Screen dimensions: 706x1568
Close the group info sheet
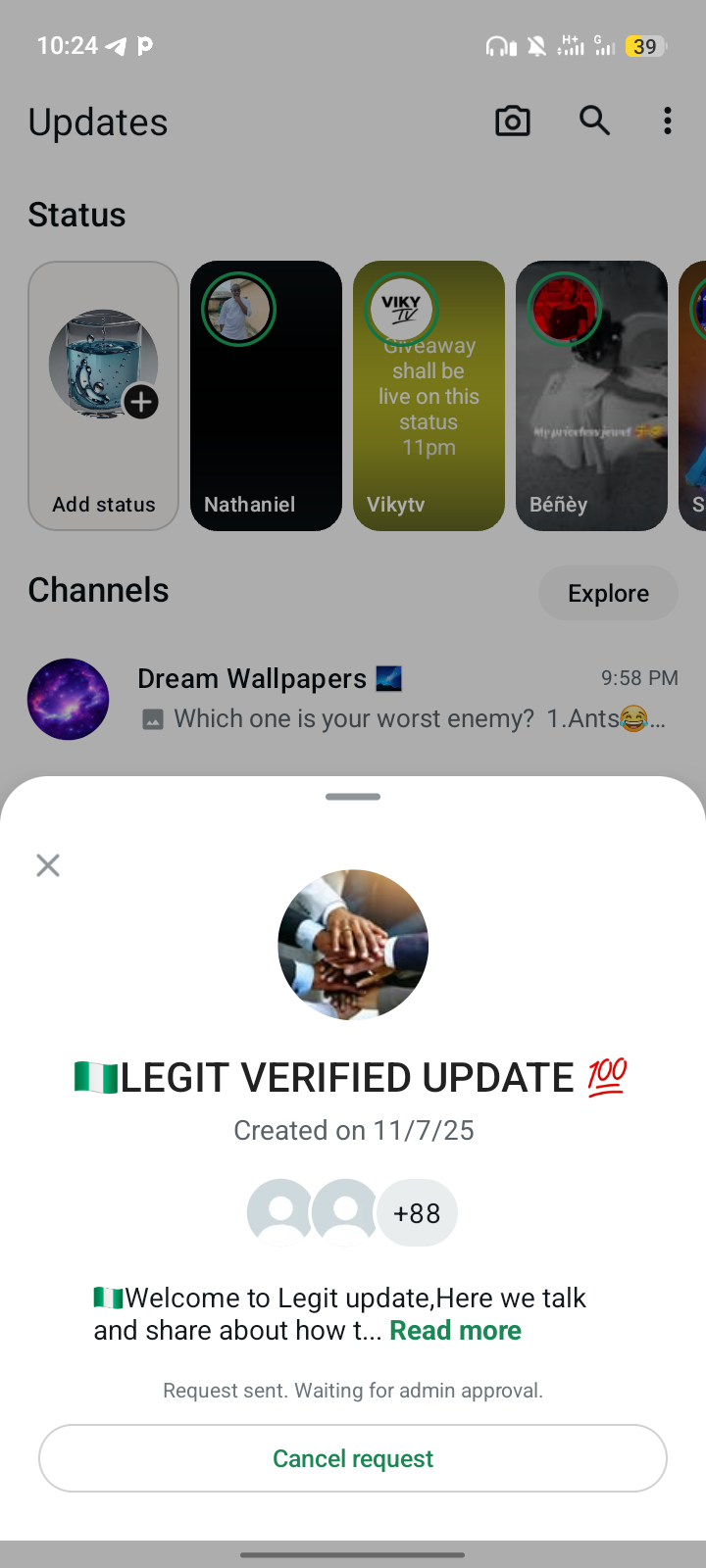[48, 865]
